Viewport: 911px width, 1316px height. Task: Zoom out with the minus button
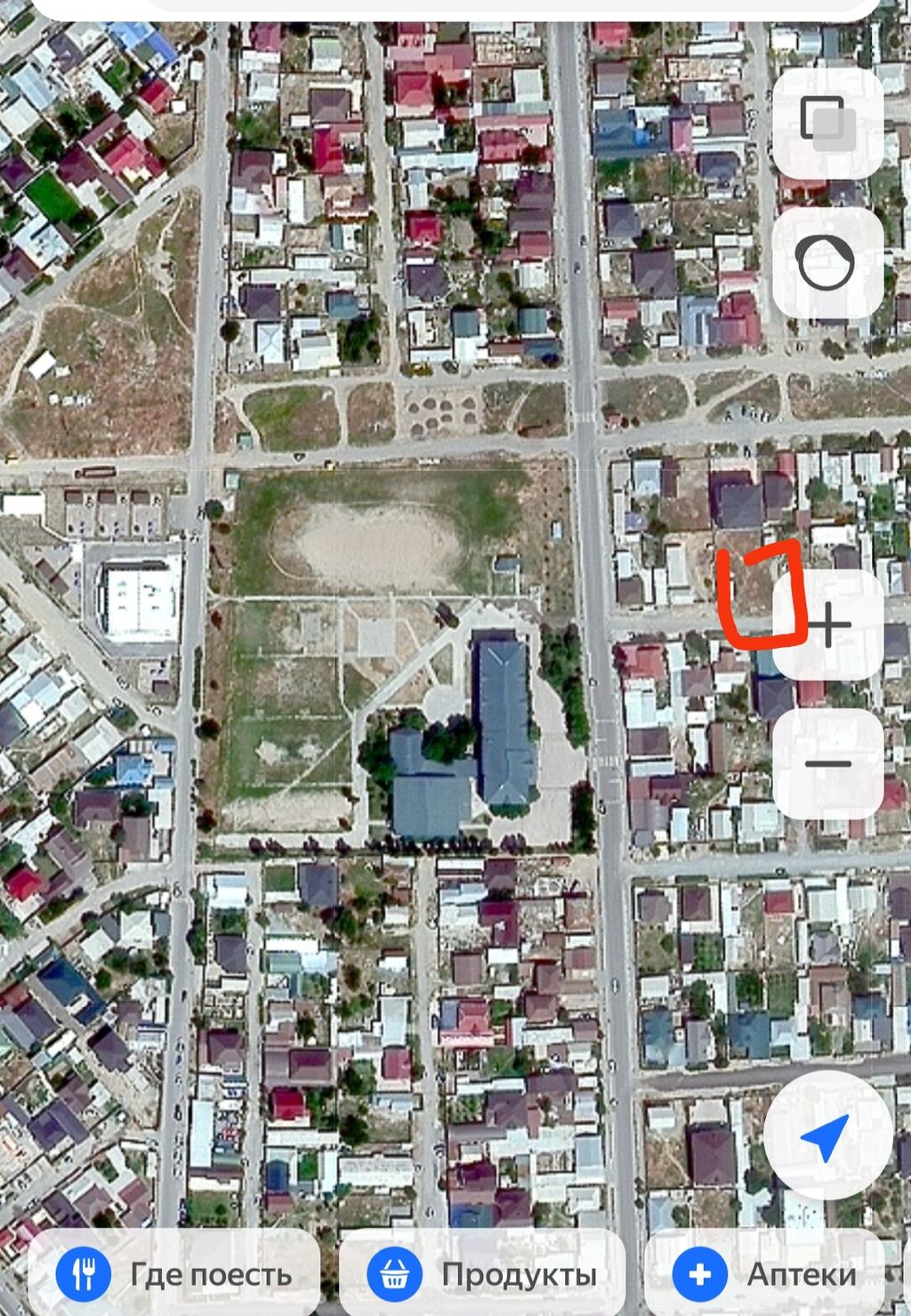827,763
